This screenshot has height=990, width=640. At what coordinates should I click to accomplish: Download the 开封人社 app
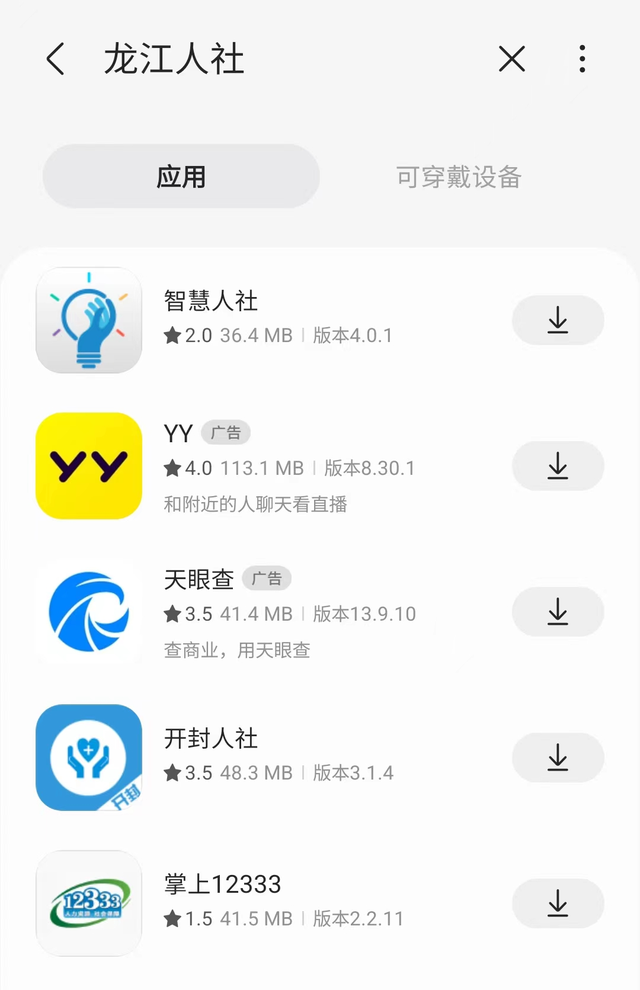point(558,758)
